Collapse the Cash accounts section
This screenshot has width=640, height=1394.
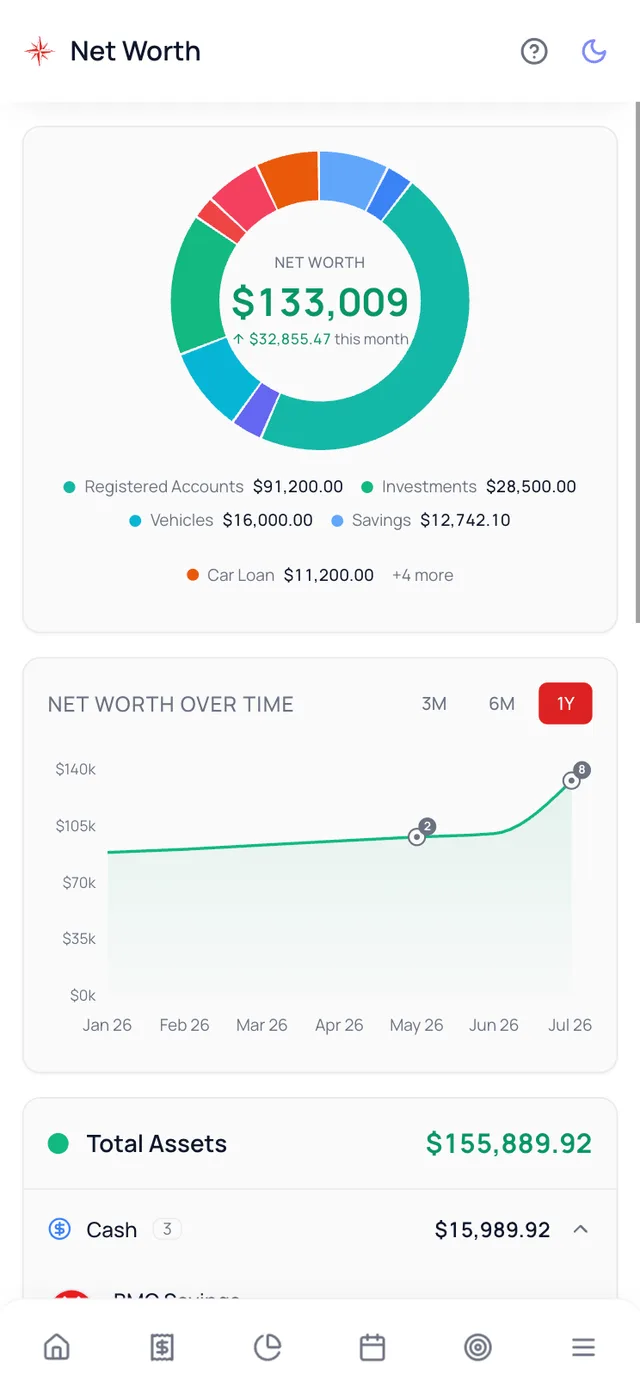pos(580,1229)
